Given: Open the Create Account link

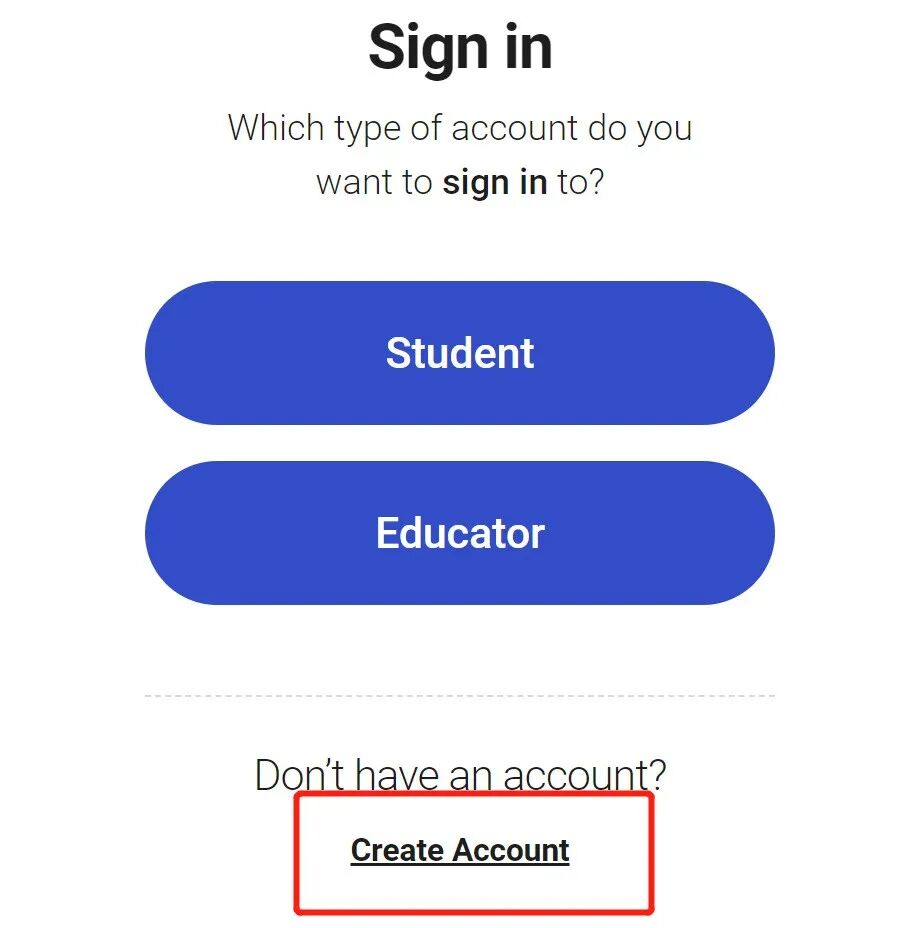Looking at the screenshot, I should [460, 850].
